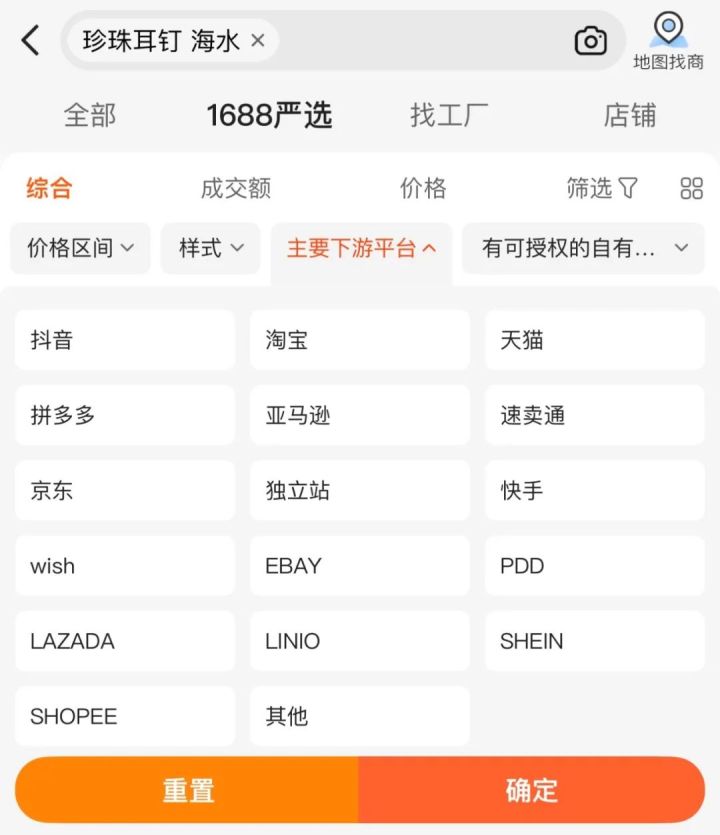Confirm selection with 确定
Screen dimensions: 720x835
click(532, 790)
